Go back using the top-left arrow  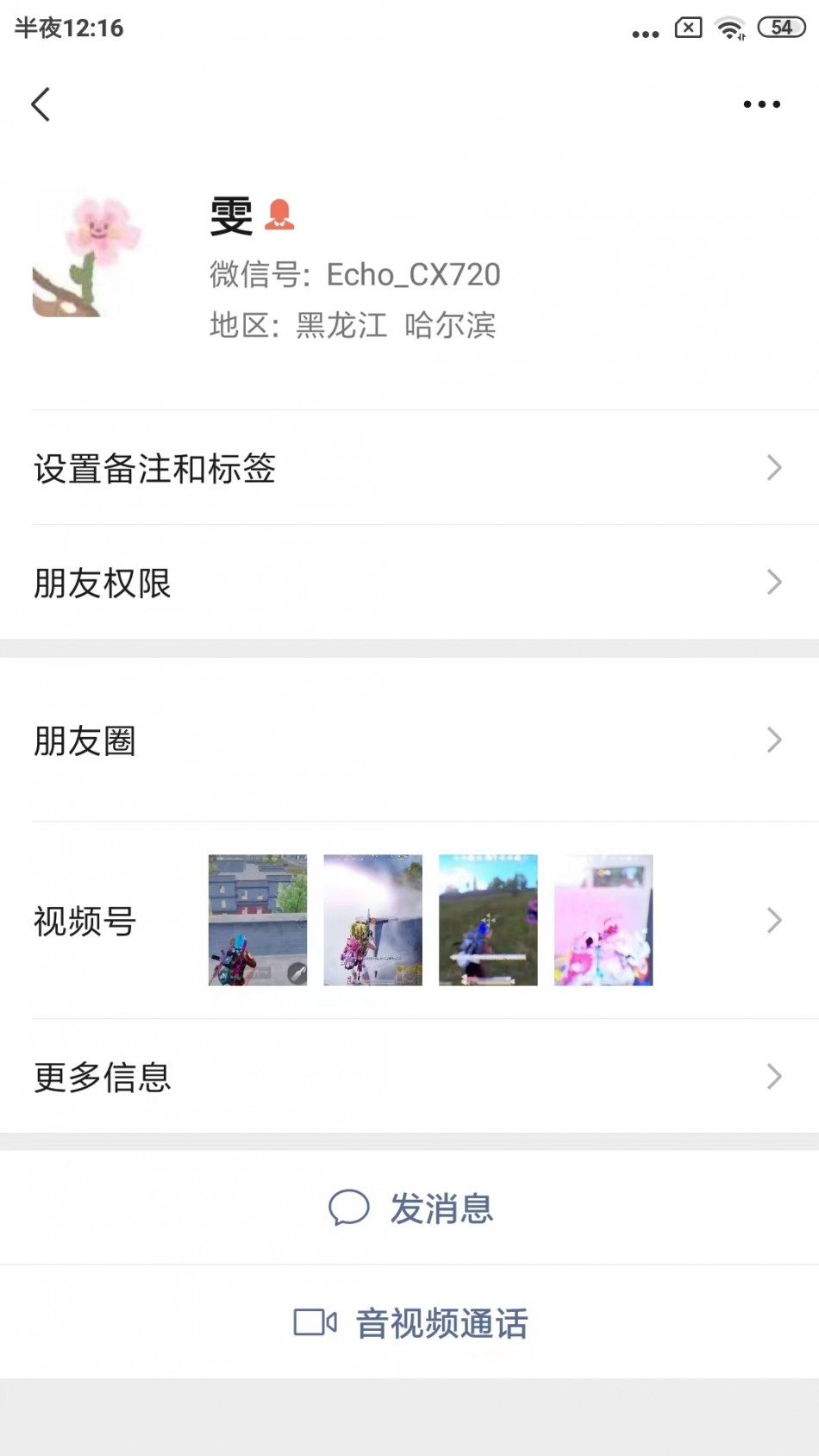[41, 104]
